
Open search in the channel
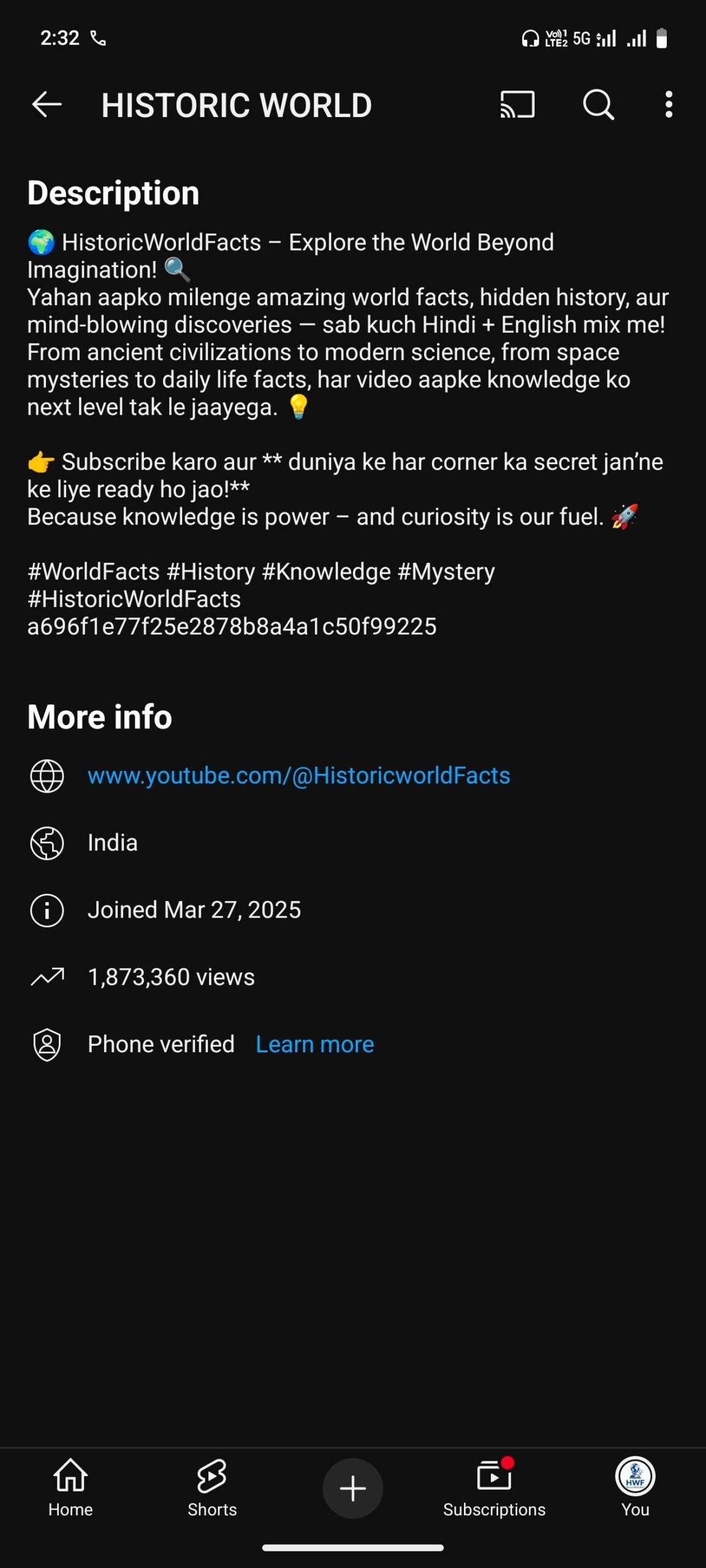598,105
